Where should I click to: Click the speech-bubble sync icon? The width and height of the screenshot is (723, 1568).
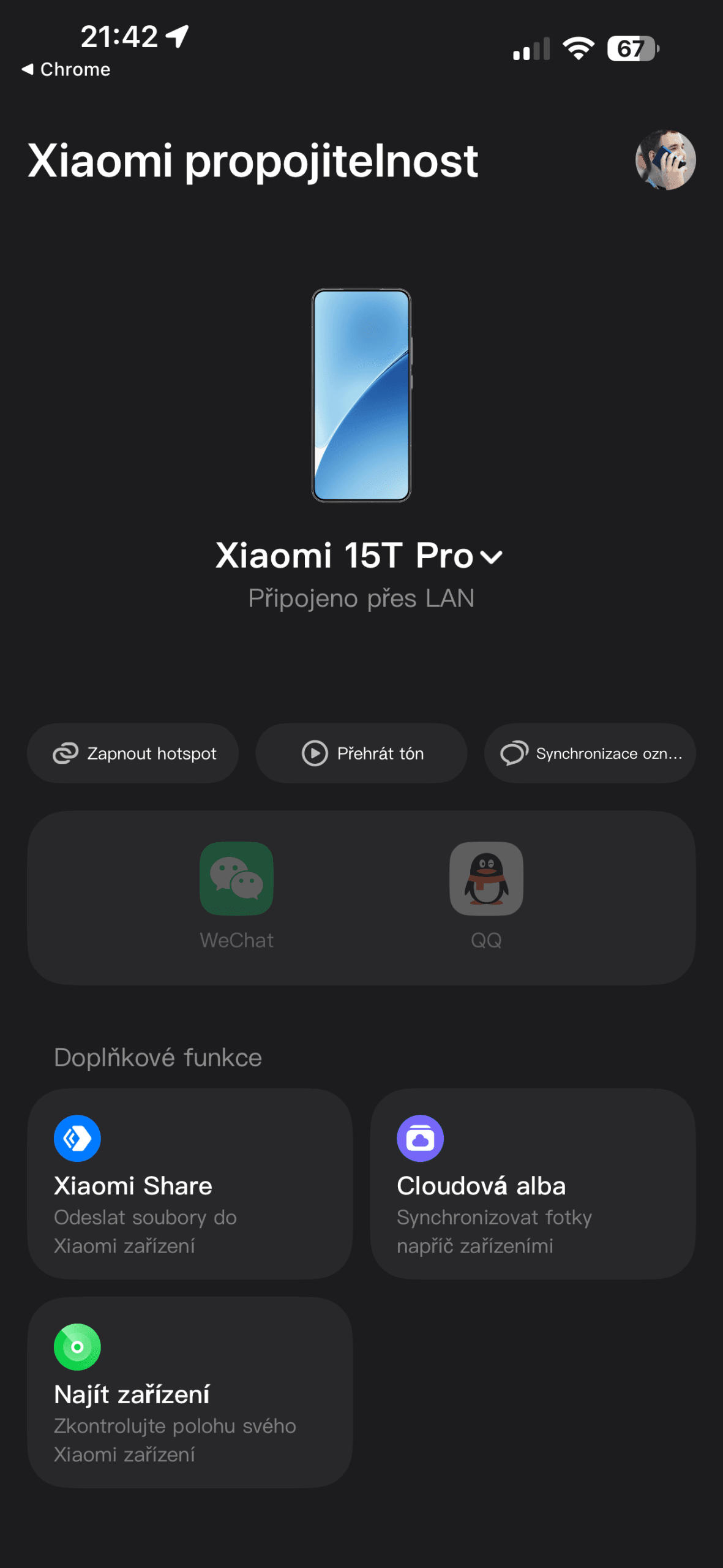pyautogui.click(x=515, y=753)
